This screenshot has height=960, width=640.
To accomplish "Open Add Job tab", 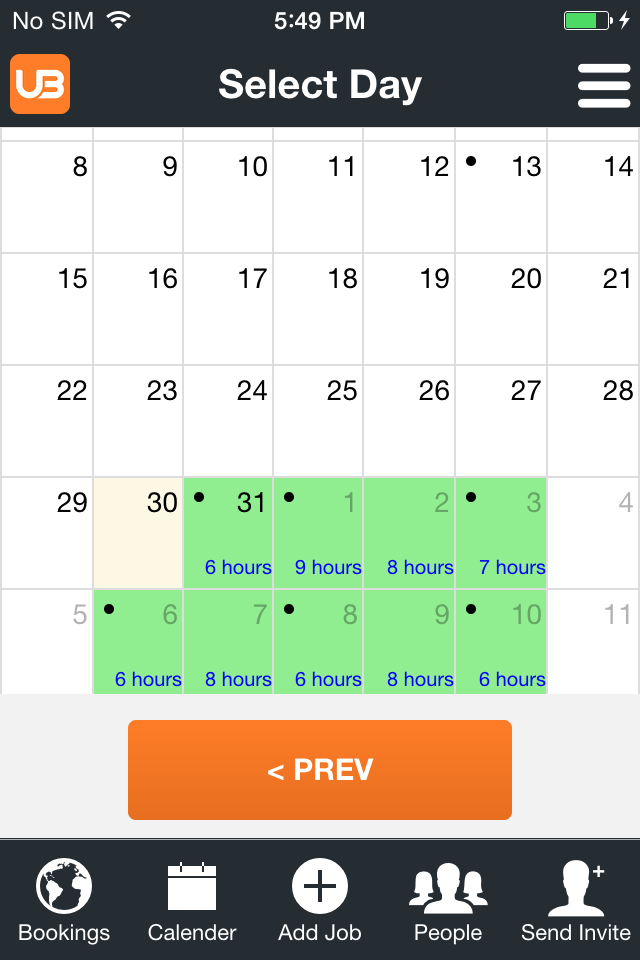I will click(x=320, y=902).
